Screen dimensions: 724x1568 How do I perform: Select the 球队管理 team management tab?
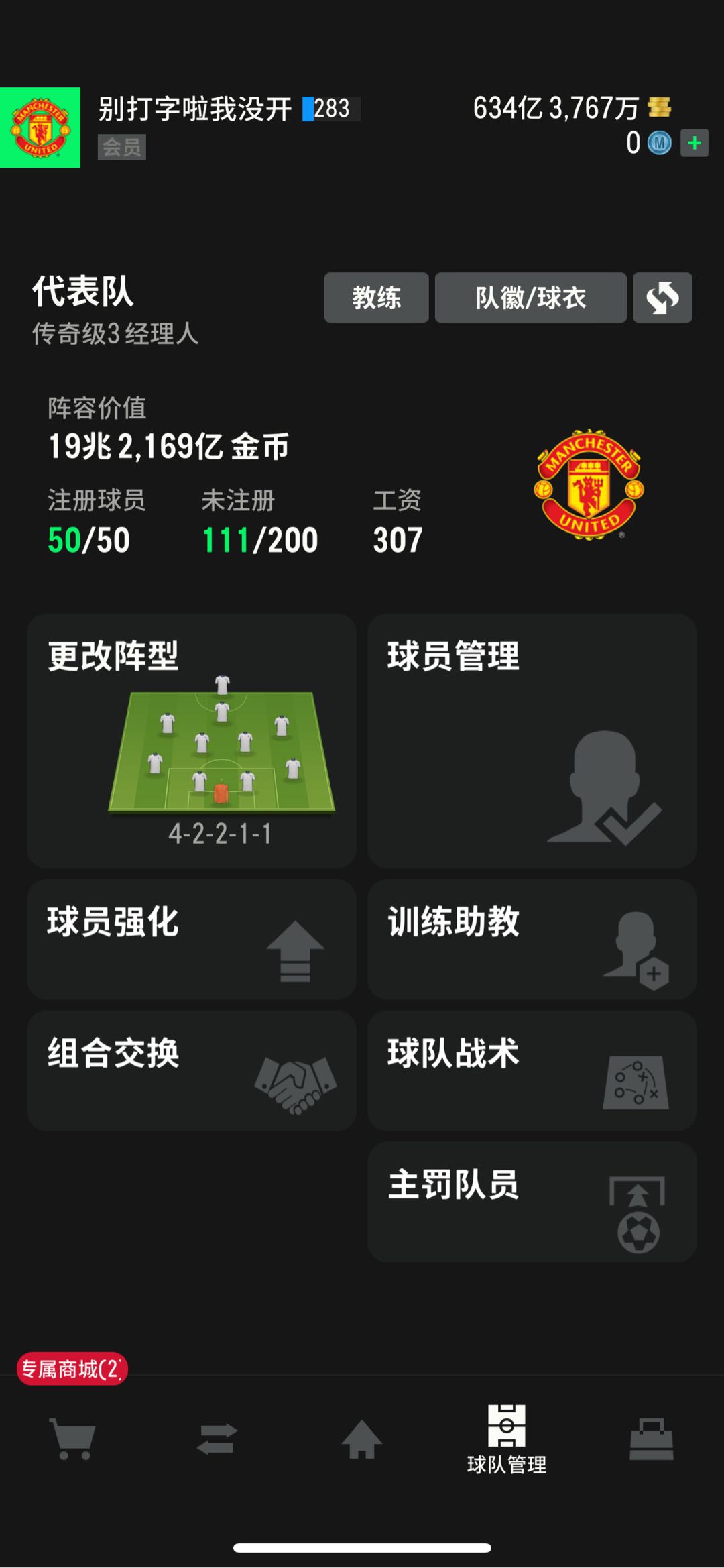[x=507, y=1439]
